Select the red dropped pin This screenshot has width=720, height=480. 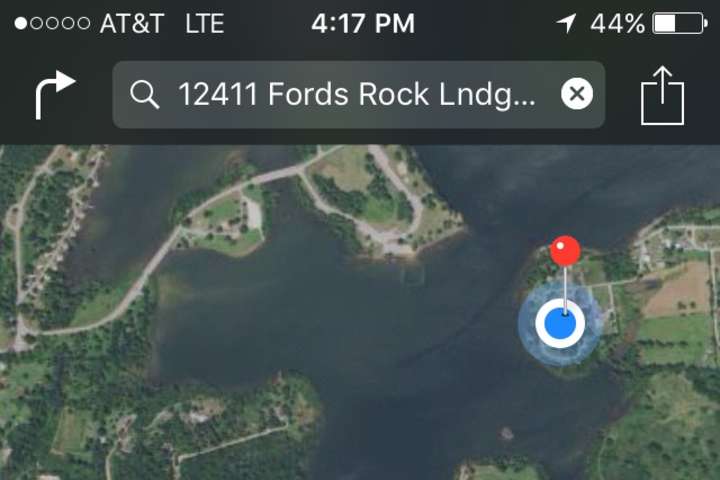coord(565,251)
